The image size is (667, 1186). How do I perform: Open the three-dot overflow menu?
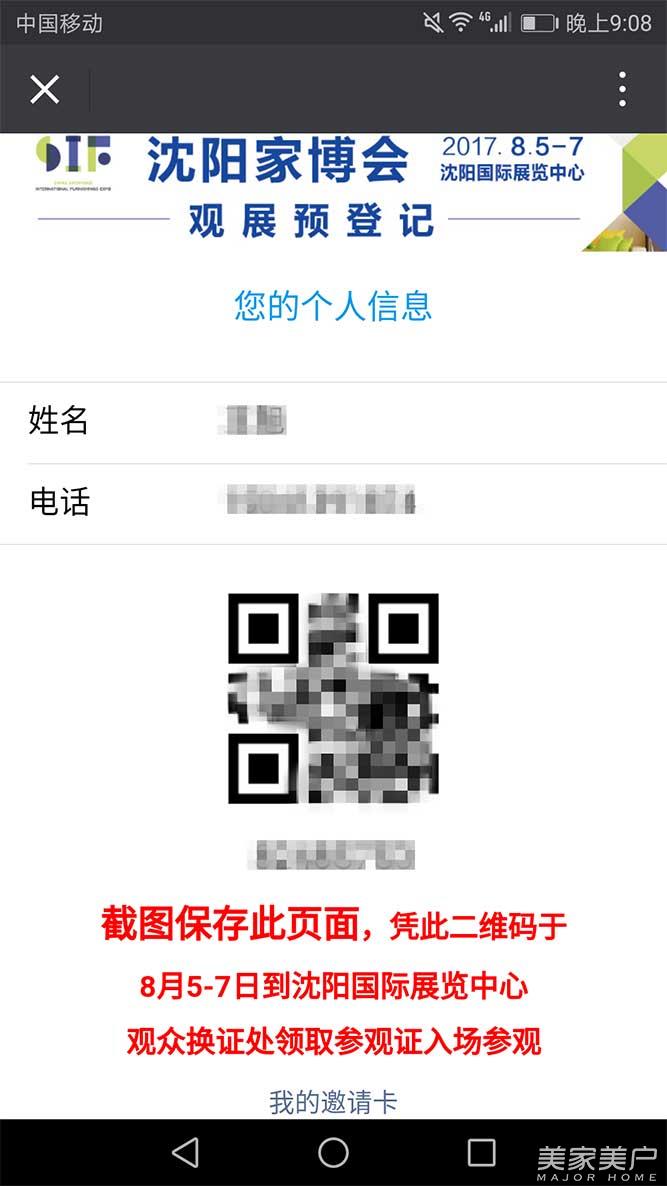[622, 90]
